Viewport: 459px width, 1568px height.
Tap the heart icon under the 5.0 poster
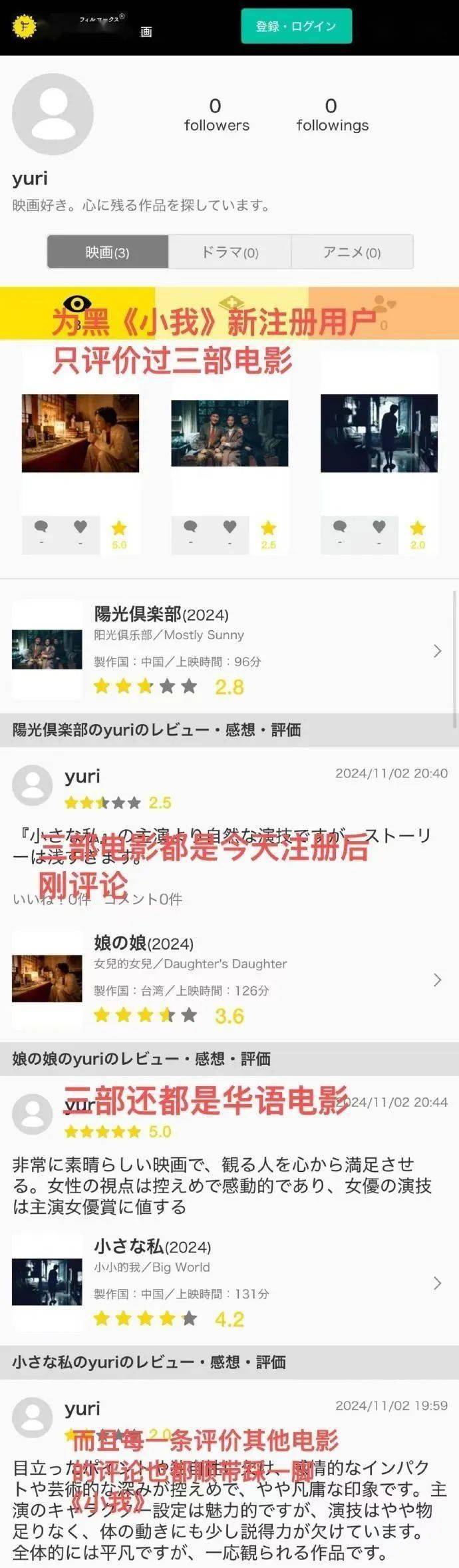click(x=80, y=527)
